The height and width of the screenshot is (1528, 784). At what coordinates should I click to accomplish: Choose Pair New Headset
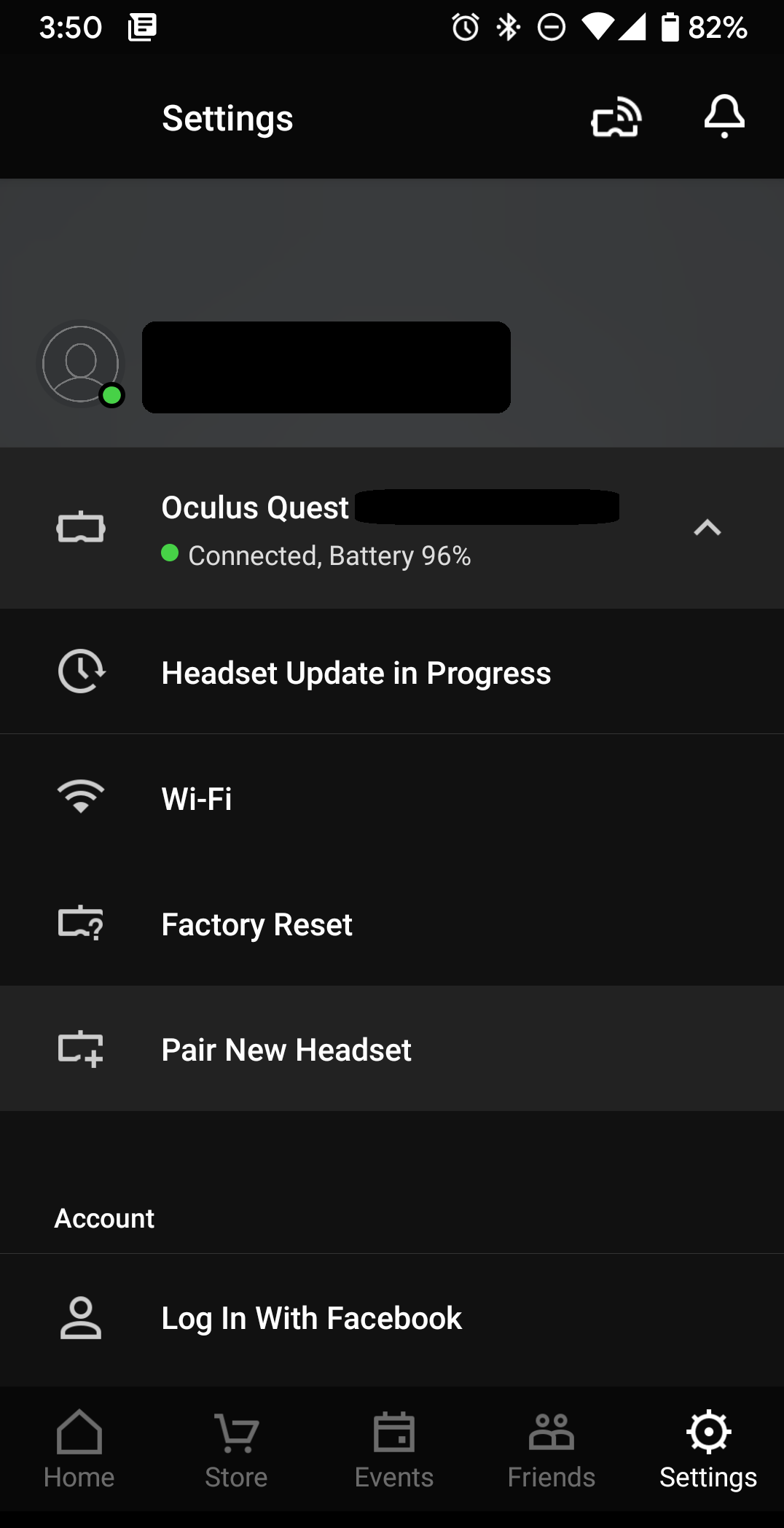(x=392, y=1049)
